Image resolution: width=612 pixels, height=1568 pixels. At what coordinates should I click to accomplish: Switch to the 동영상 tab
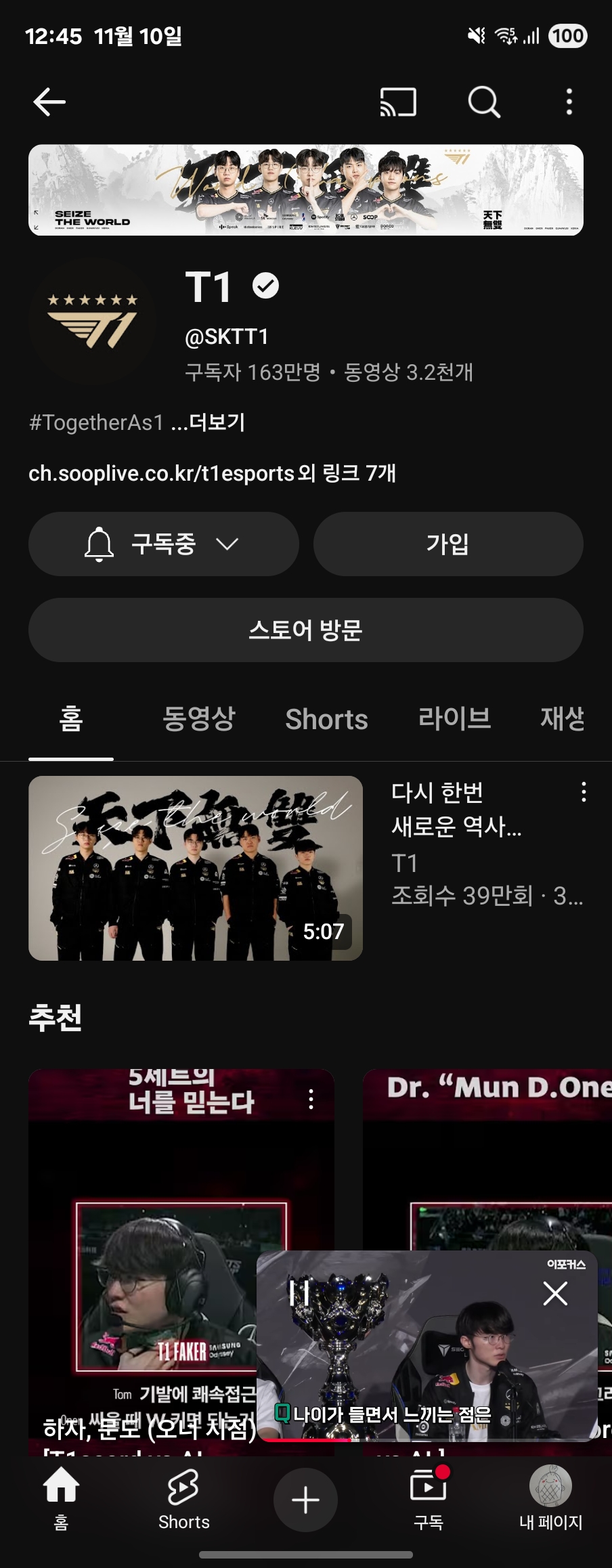(199, 719)
